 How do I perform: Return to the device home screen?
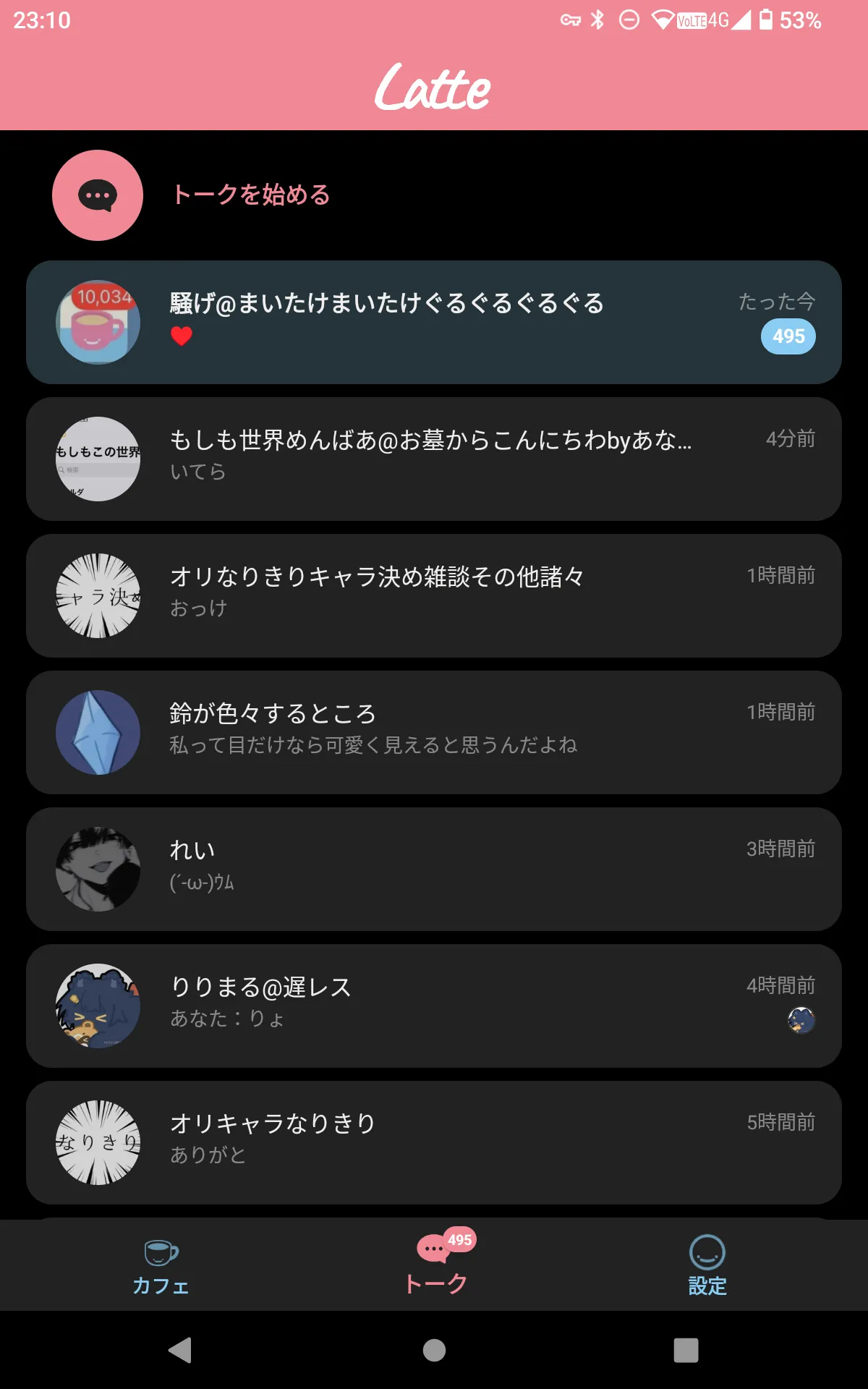point(434,1350)
